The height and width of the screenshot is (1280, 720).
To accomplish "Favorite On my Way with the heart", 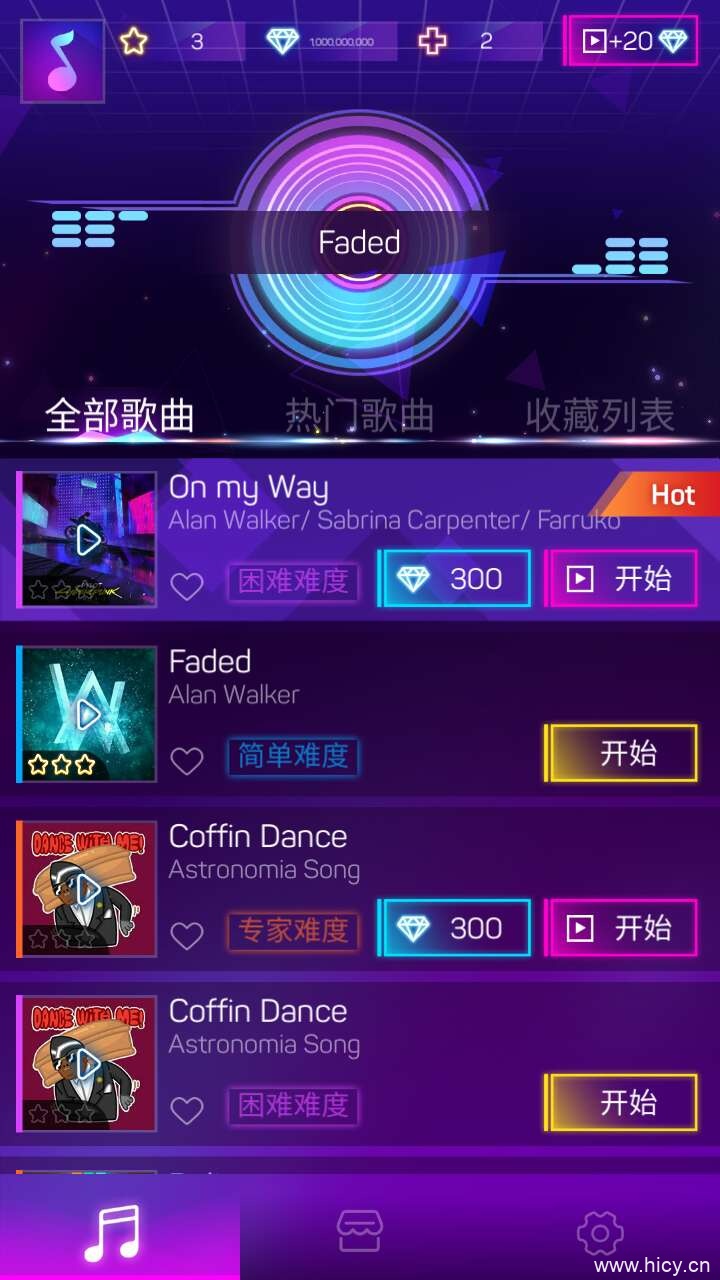I will [x=187, y=586].
